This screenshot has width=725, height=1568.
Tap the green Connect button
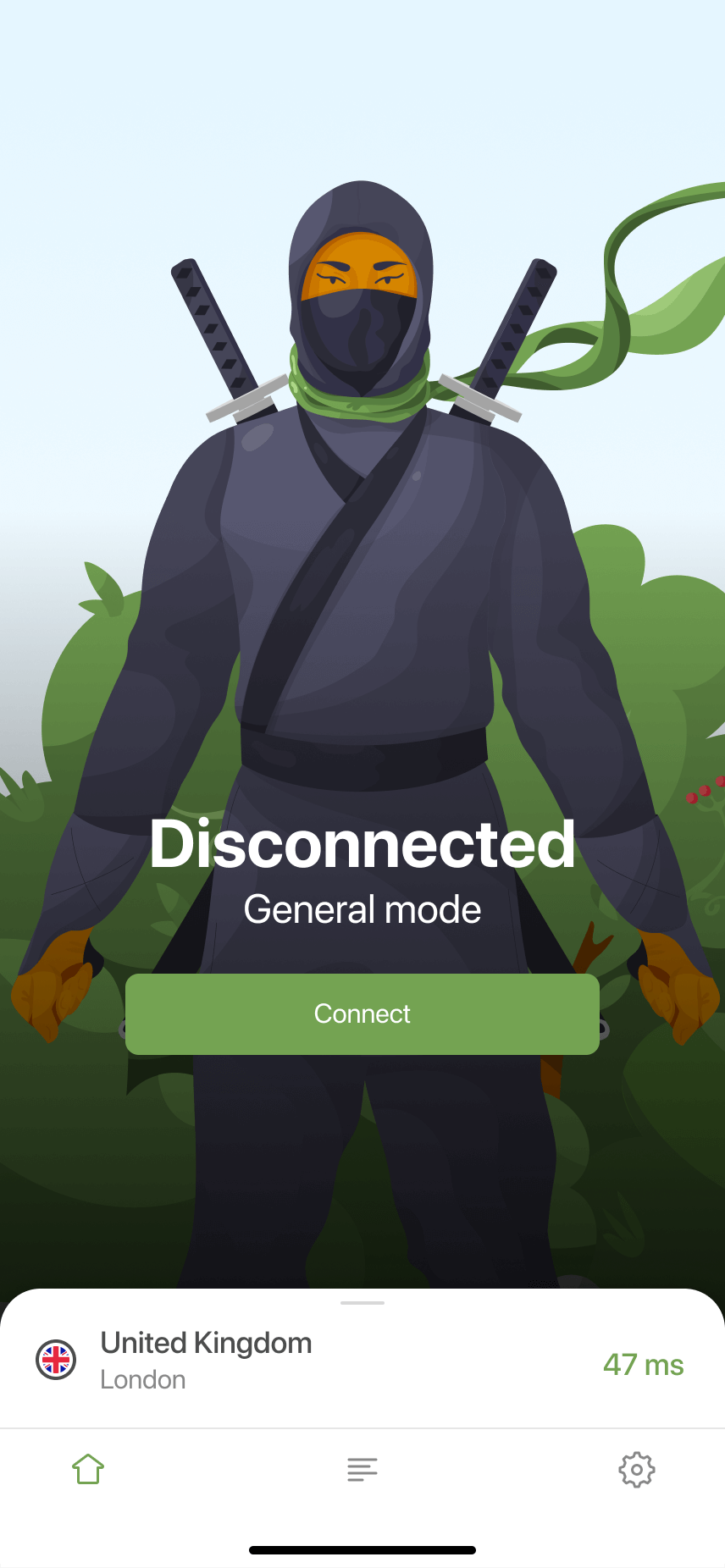[x=362, y=1013]
